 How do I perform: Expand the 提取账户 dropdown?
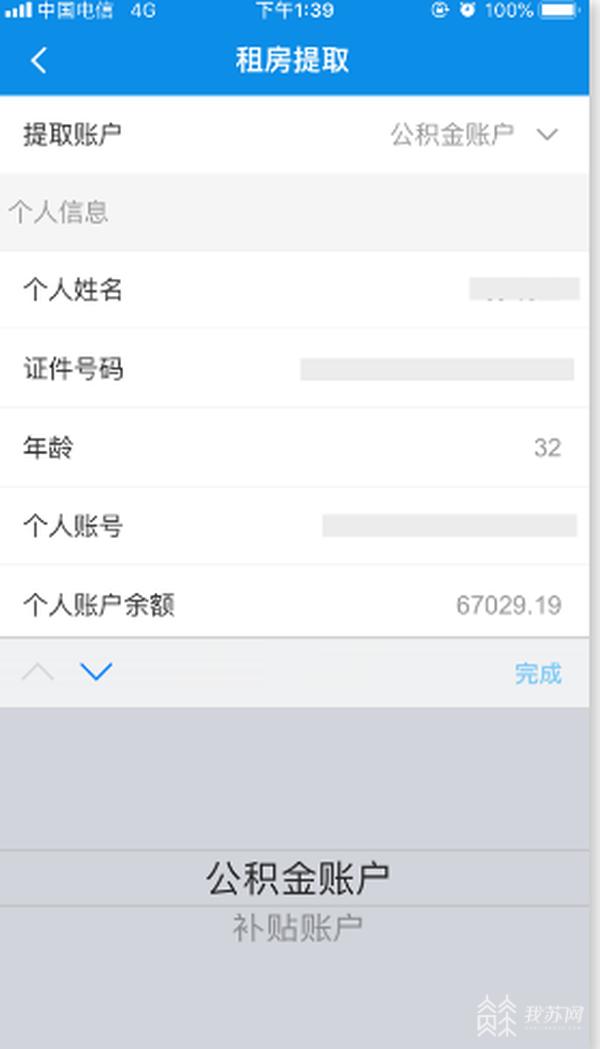546,135
